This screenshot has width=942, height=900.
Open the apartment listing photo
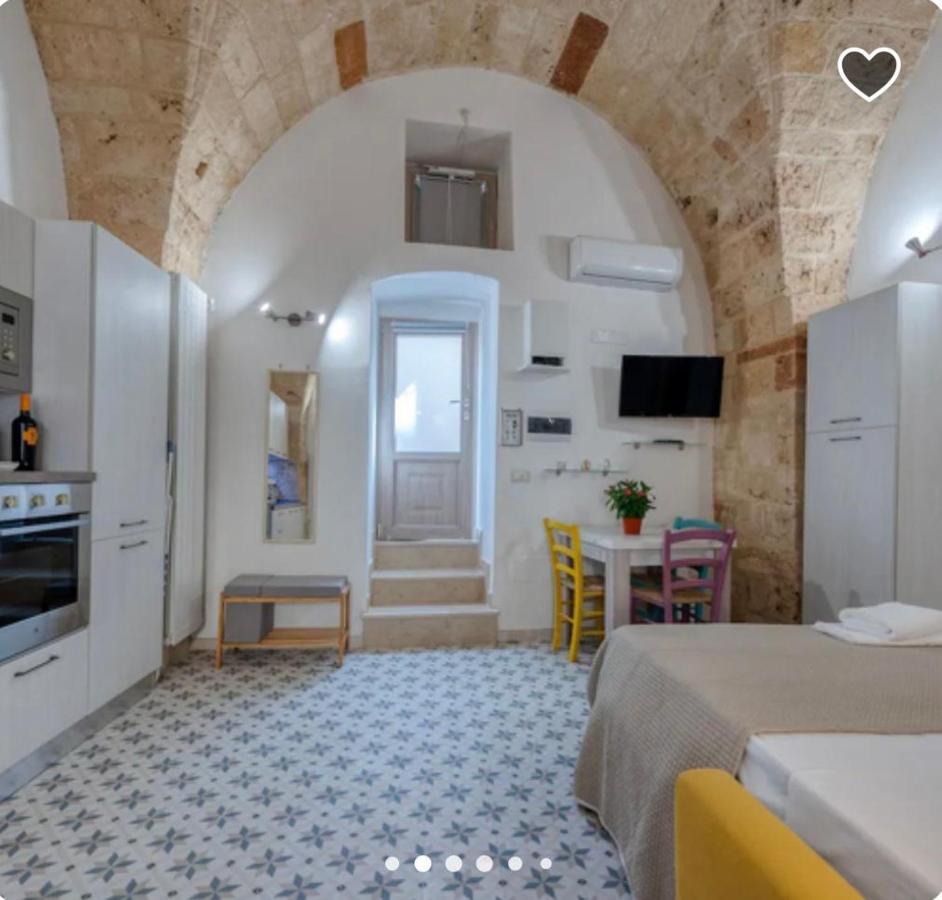[470, 450]
